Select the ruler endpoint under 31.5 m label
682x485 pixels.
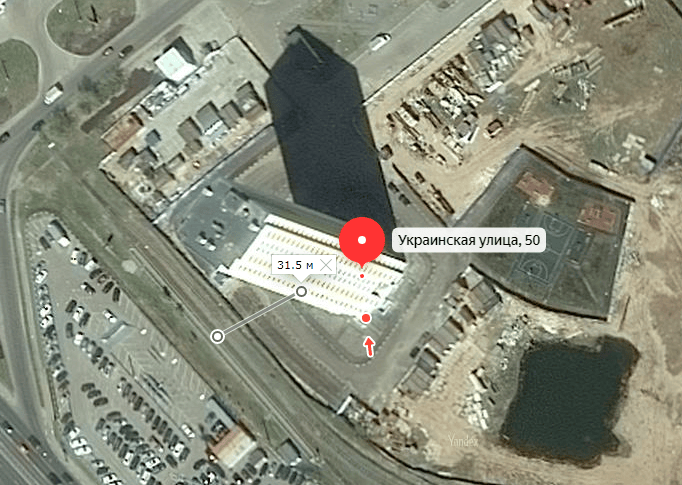(302, 291)
